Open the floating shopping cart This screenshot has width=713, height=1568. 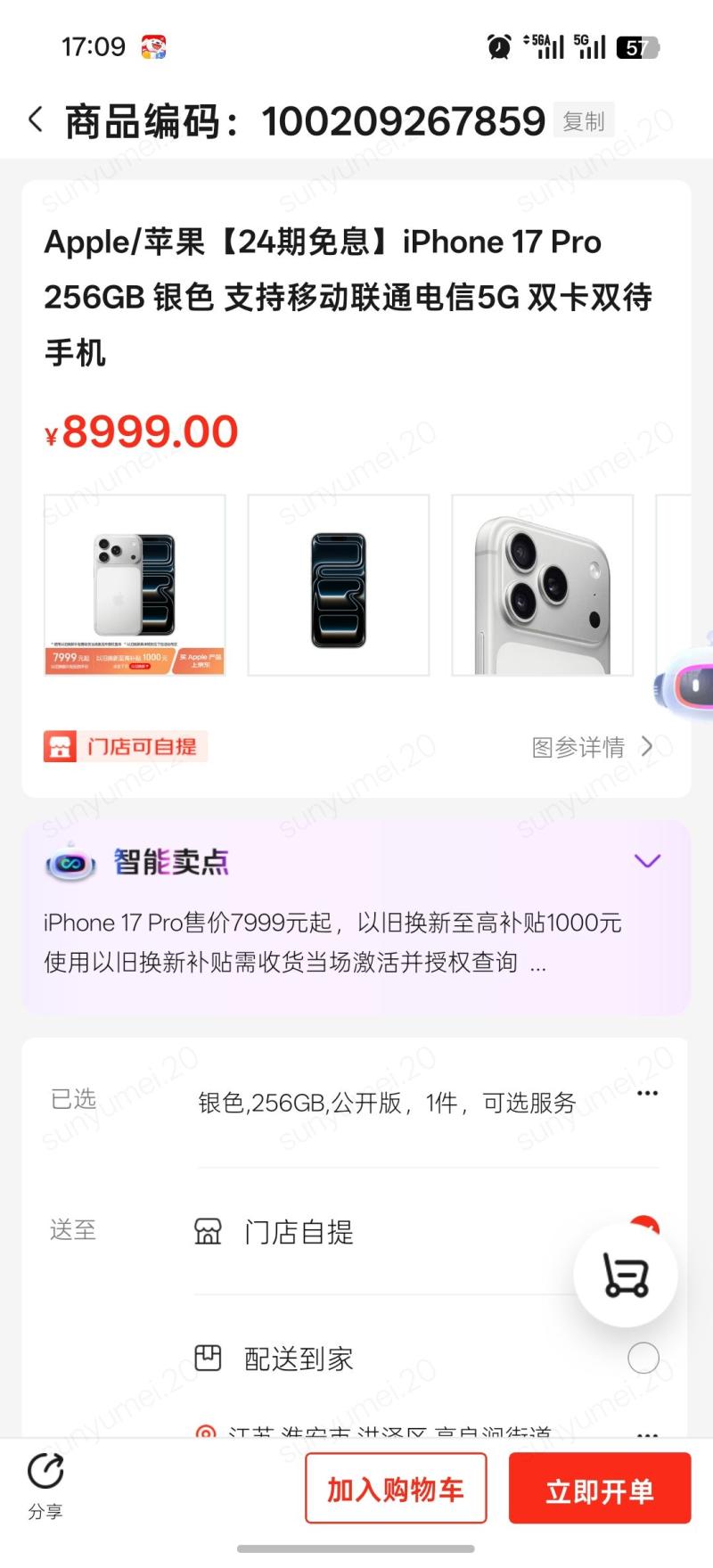626,1276
